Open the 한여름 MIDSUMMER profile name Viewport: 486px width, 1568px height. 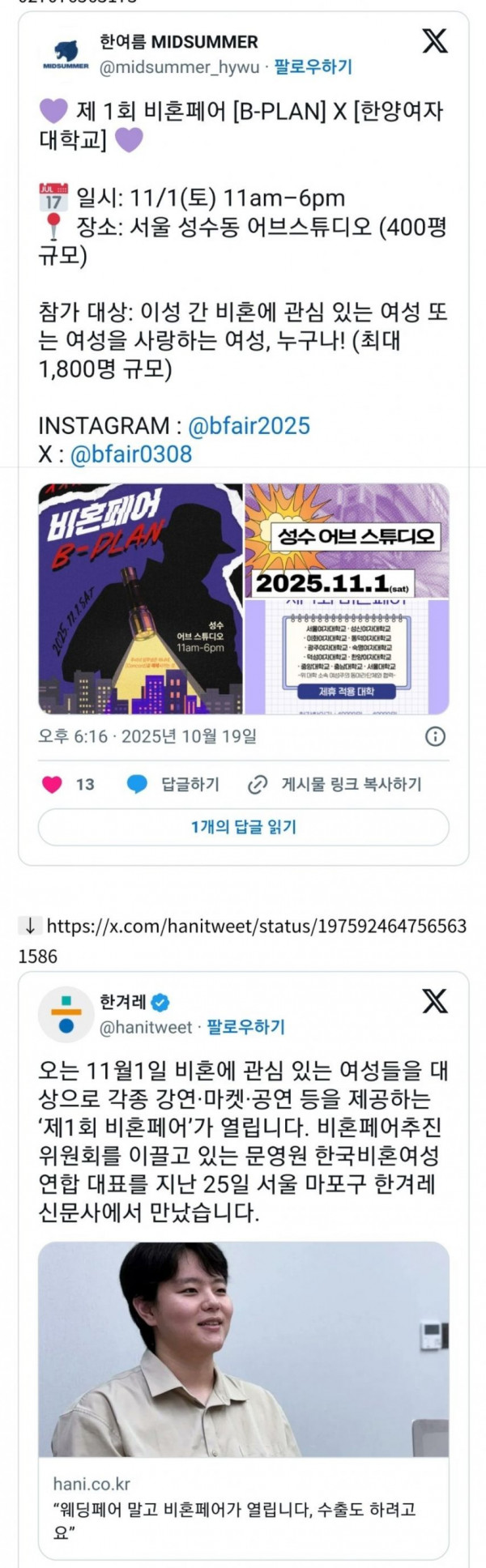point(178,42)
